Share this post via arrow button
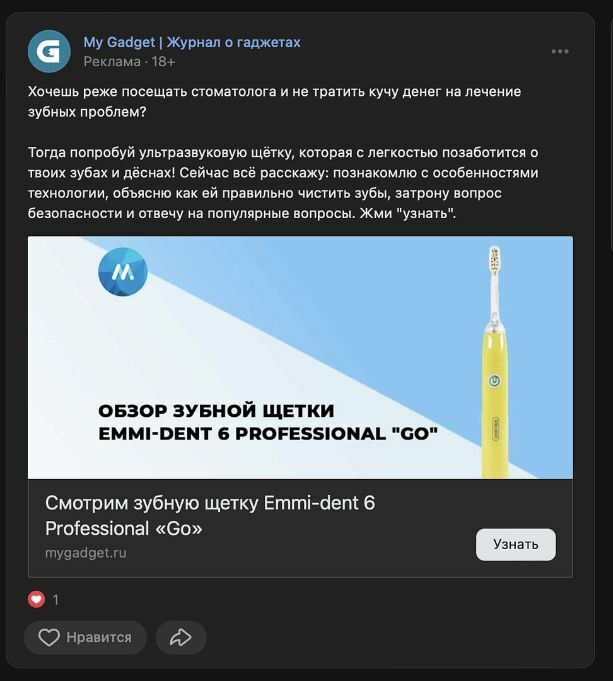Viewport: 613px width, 681px height. coord(181,637)
